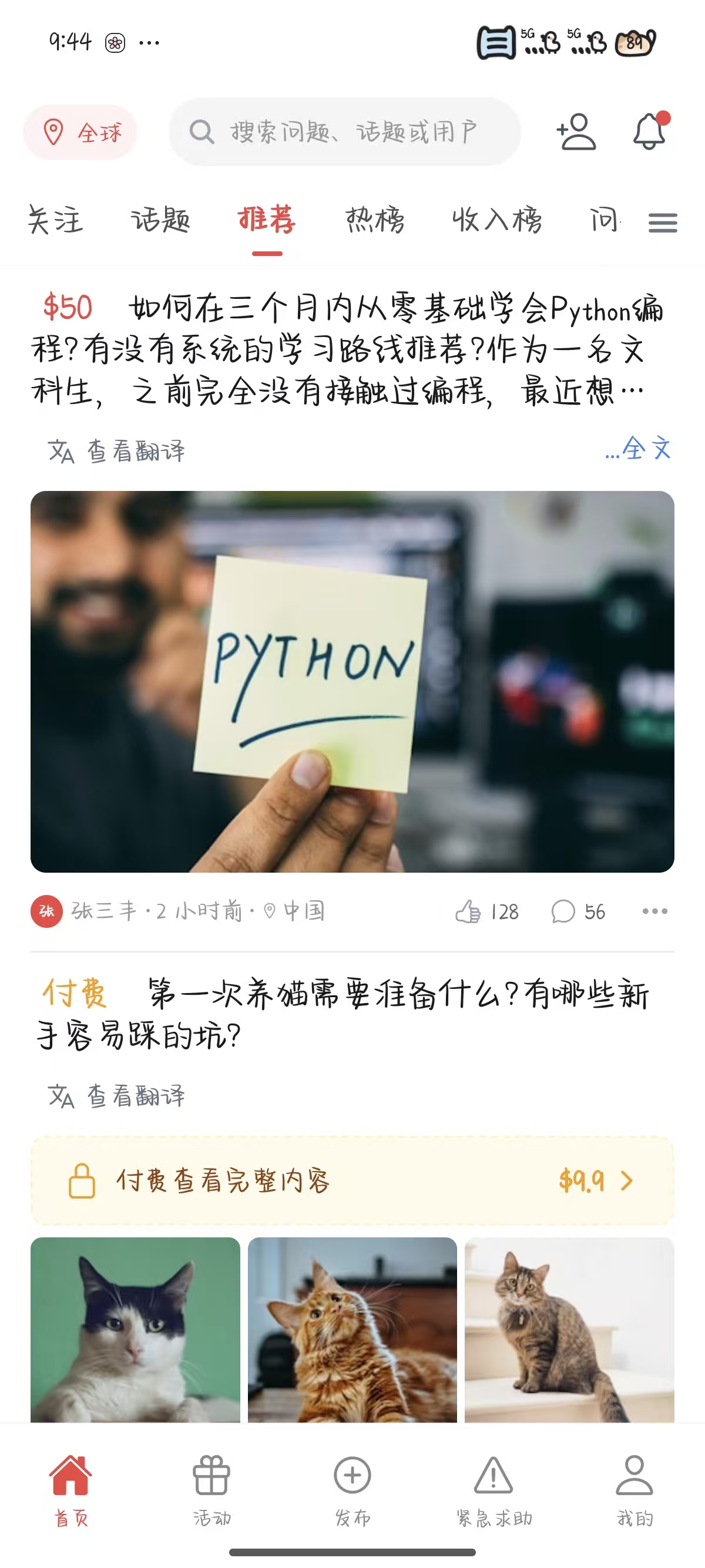Open the notifications bell
705x1568 pixels.
click(x=650, y=131)
